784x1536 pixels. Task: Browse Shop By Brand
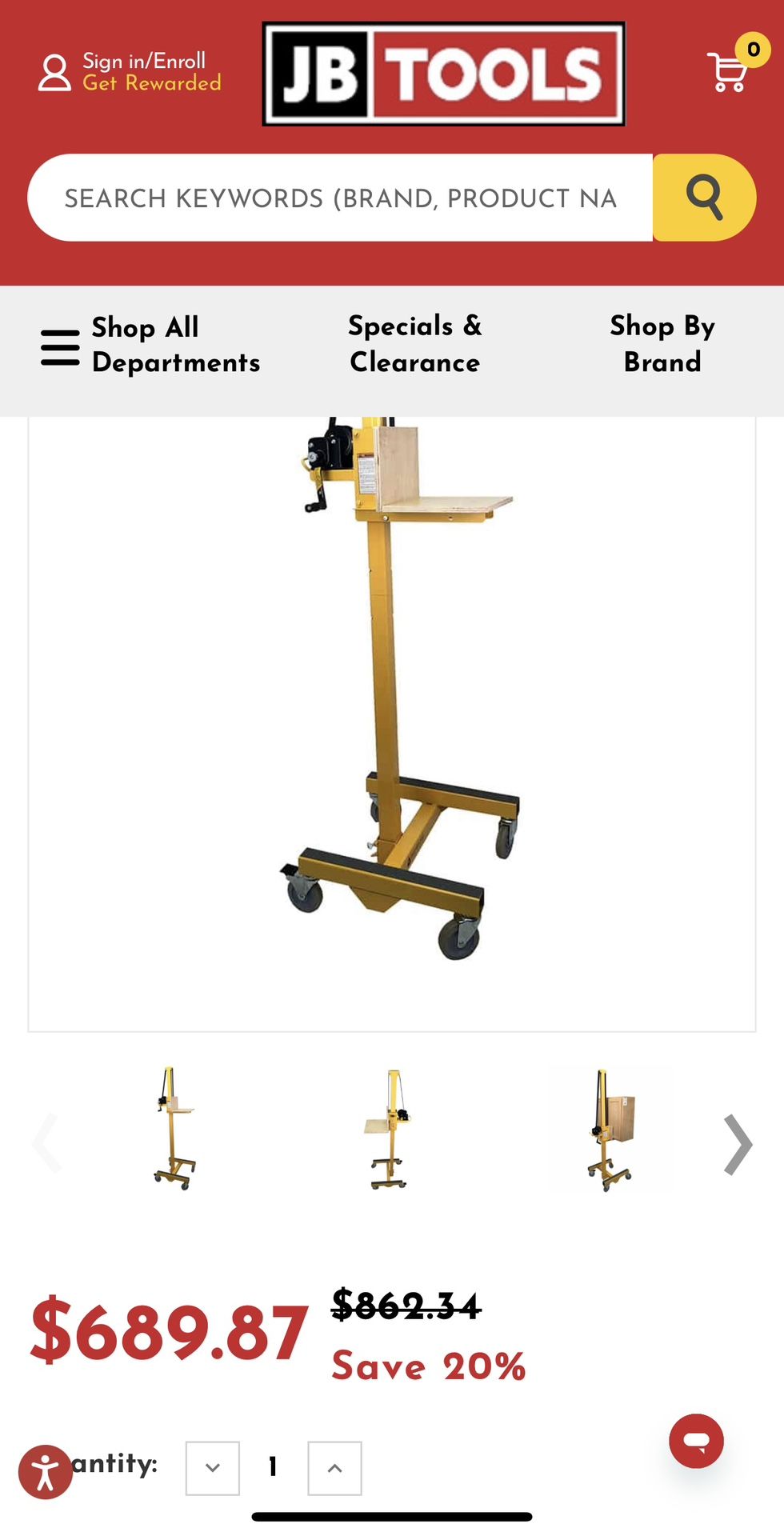pos(662,344)
